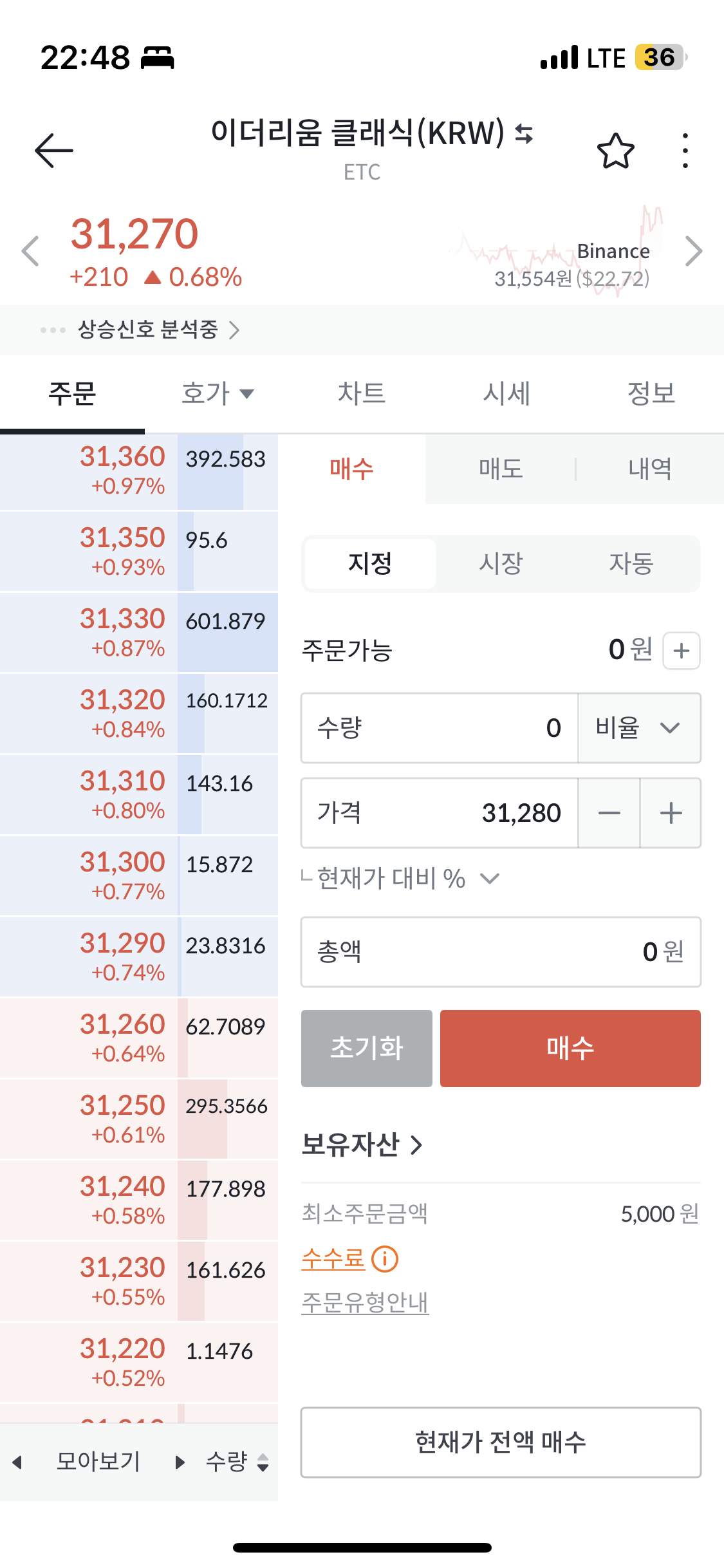Viewport: 724px width, 1568px height.
Task: Decrease price with the minus button
Action: 609,813
